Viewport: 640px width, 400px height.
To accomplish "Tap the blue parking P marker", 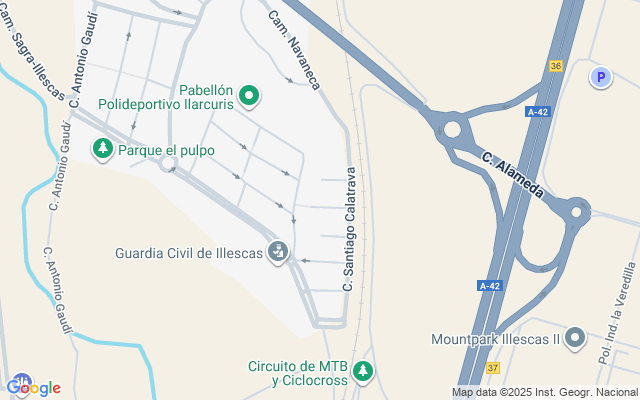I will point(600,77).
